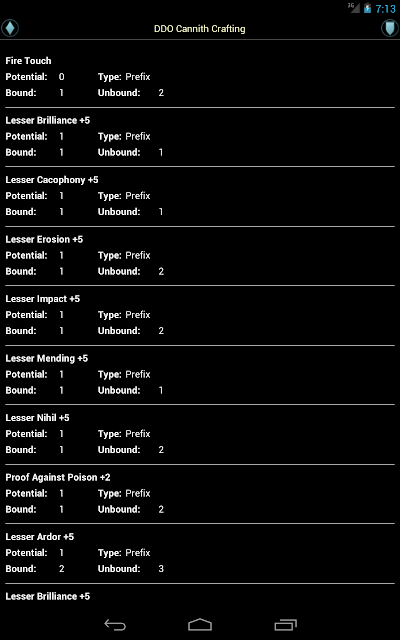This screenshot has height=640, width=400.
Task: Select the Lesser Nihil +5 row
Action: tap(200, 435)
